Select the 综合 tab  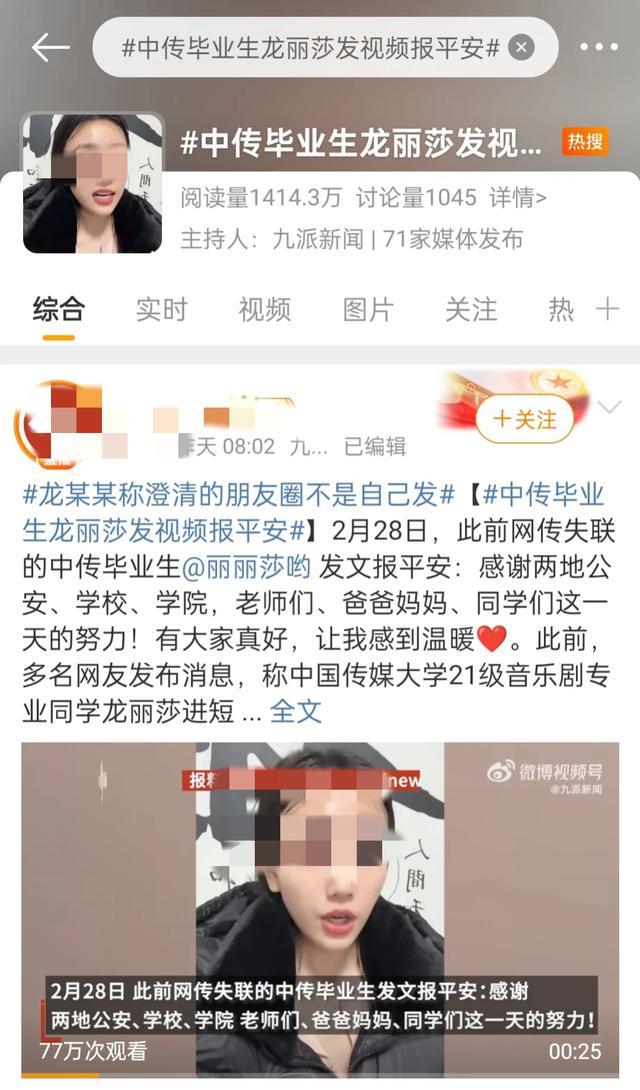point(58,309)
